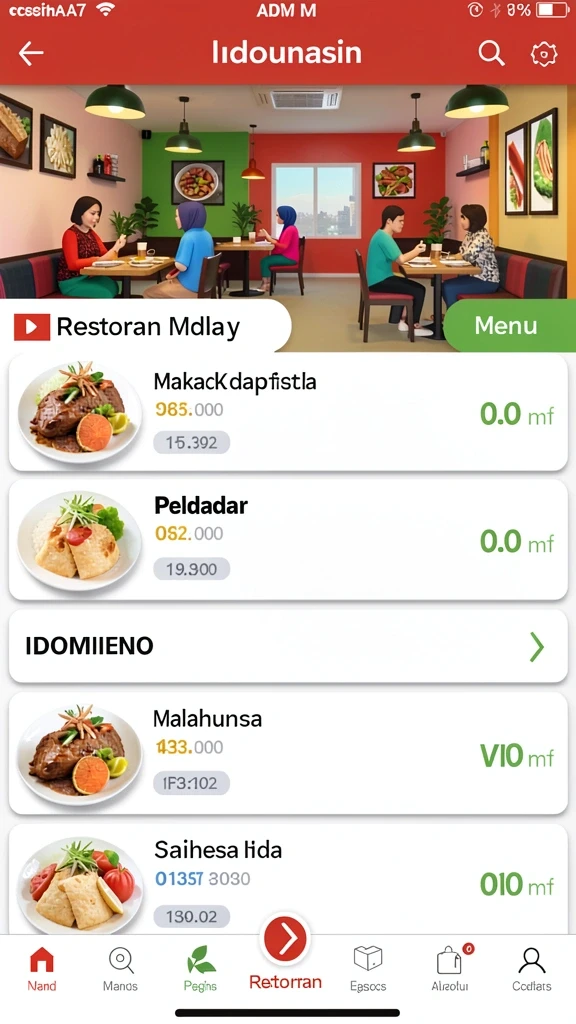The width and height of the screenshot is (576, 1024).
Task: Tap the green Menu button
Action: tap(508, 325)
